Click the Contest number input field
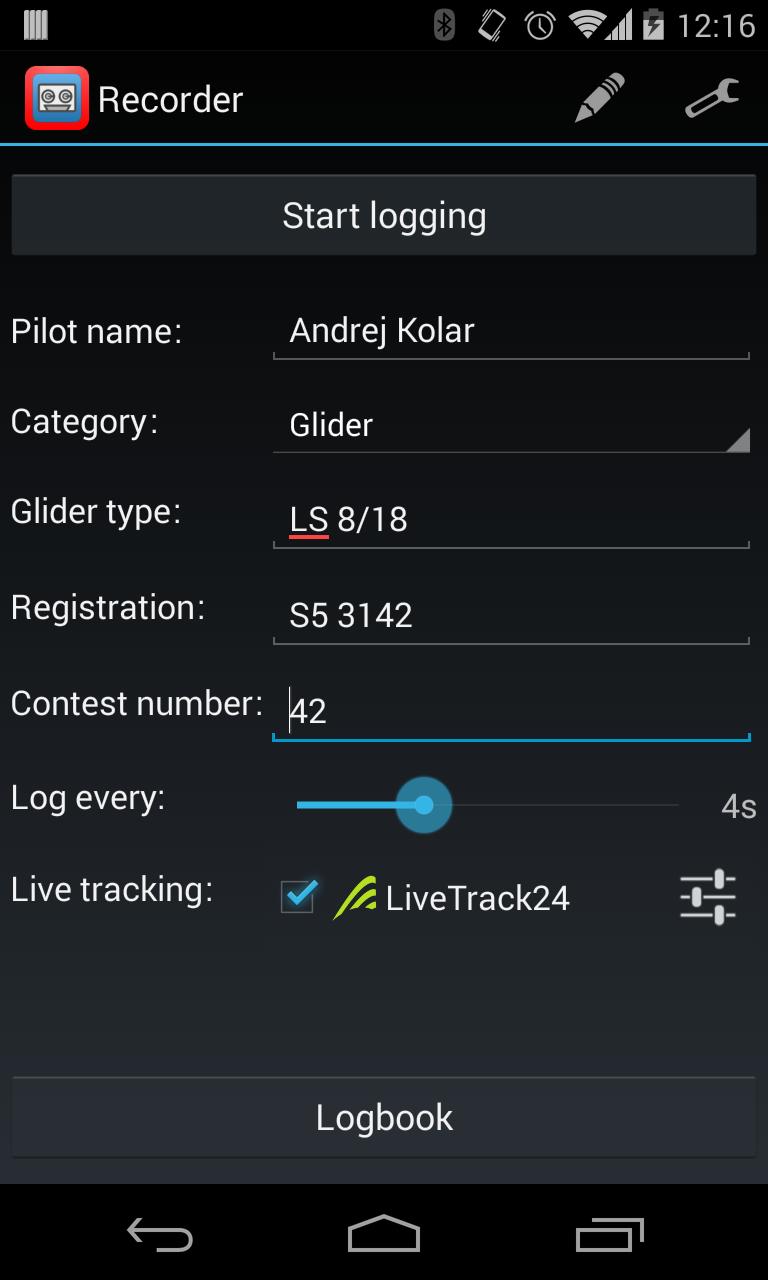768x1280 pixels. tap(510, 710)
